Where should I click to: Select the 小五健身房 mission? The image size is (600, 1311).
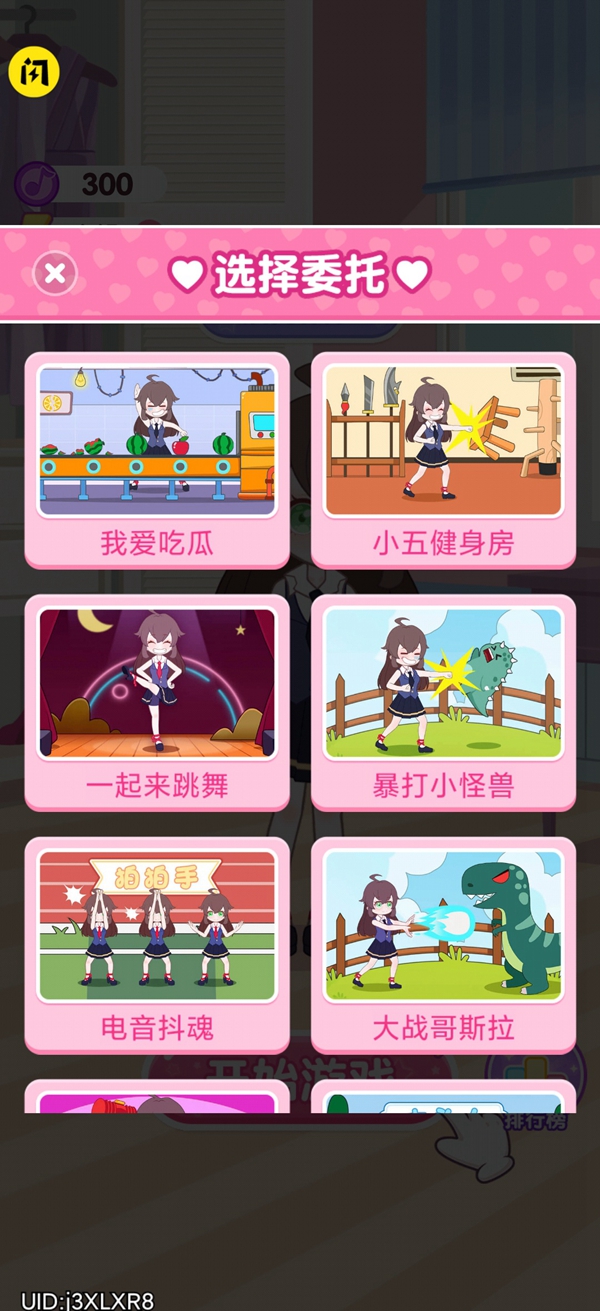point(443,460)
